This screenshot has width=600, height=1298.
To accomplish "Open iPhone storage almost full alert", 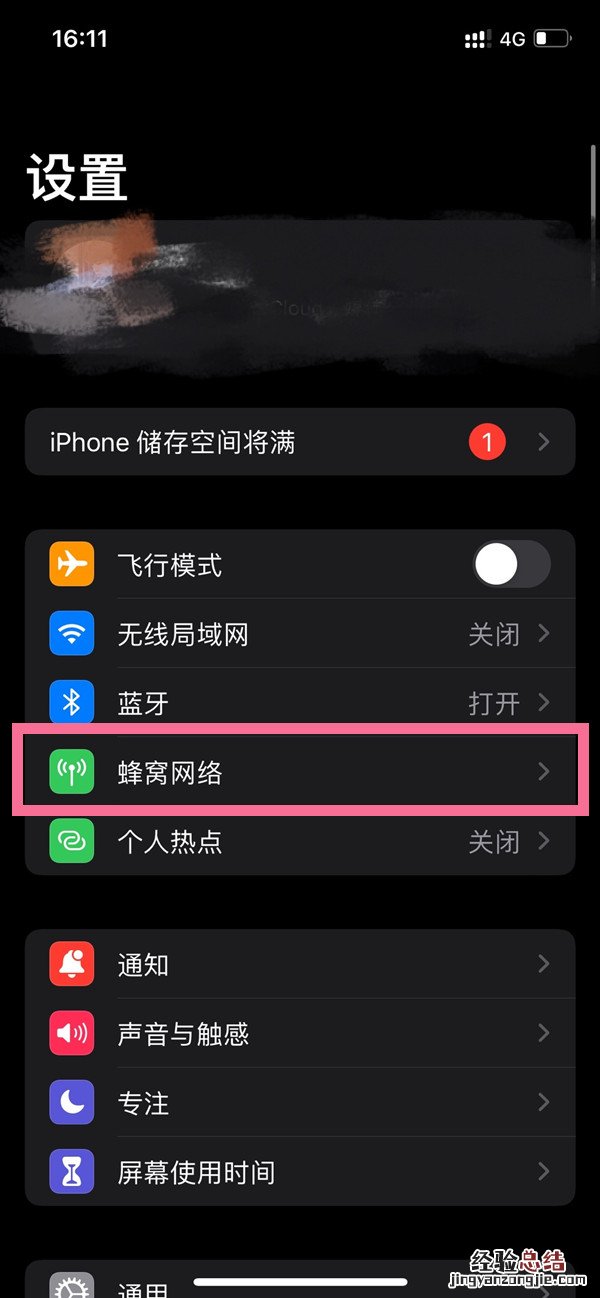I will tap(298, 442).
